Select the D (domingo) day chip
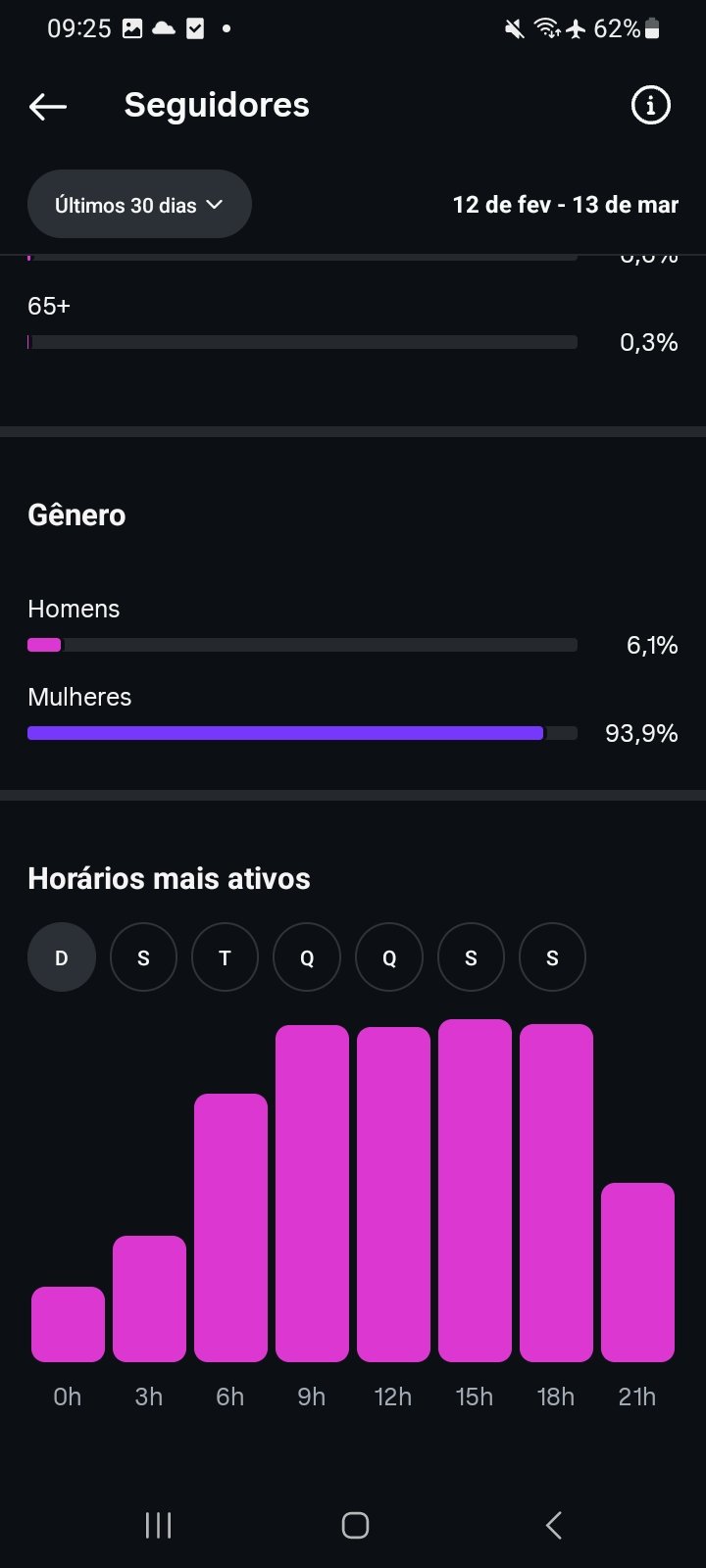 point(62,957)
